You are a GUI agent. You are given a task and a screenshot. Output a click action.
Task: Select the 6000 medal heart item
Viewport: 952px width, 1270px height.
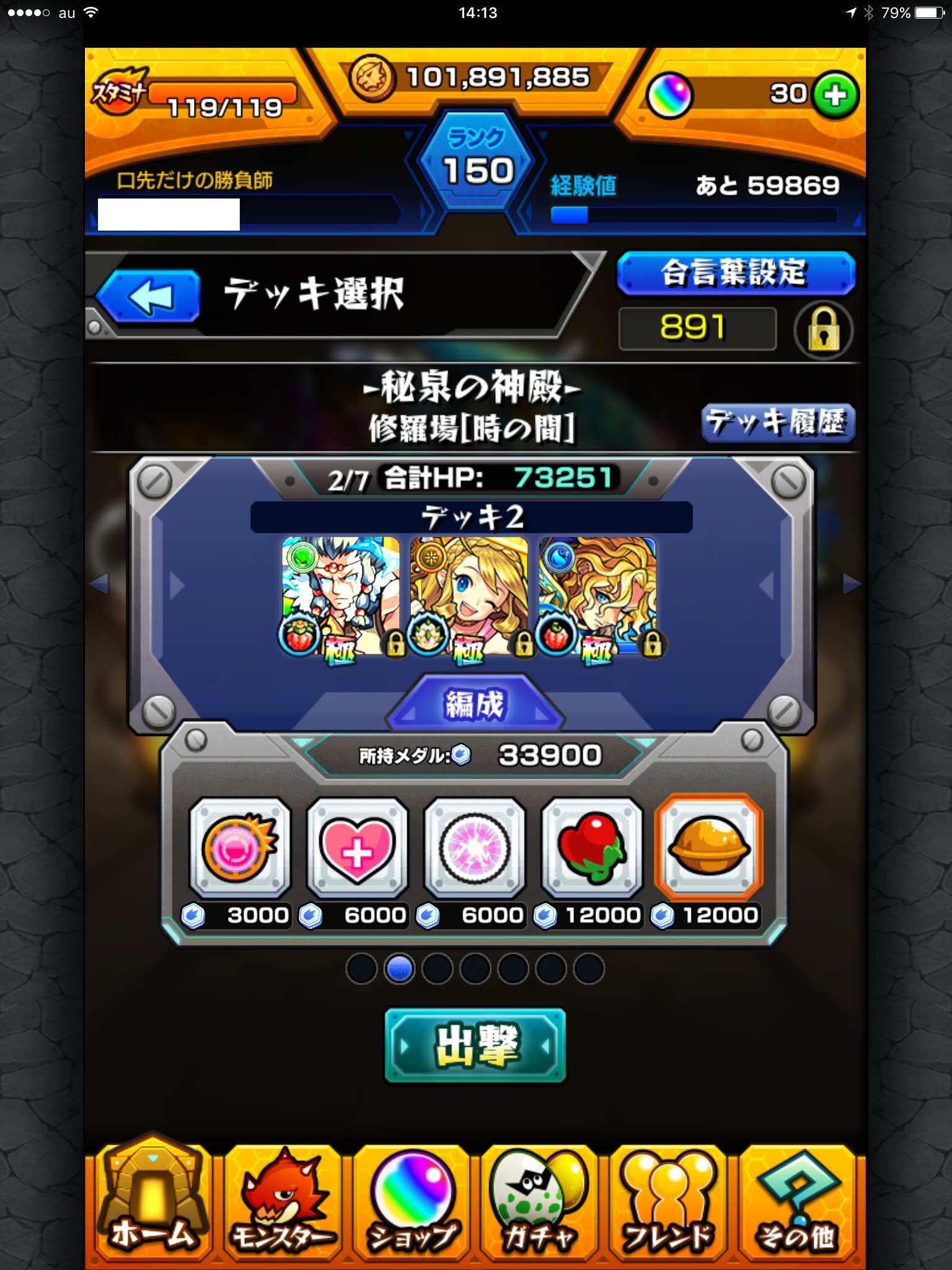coord(358,848)
